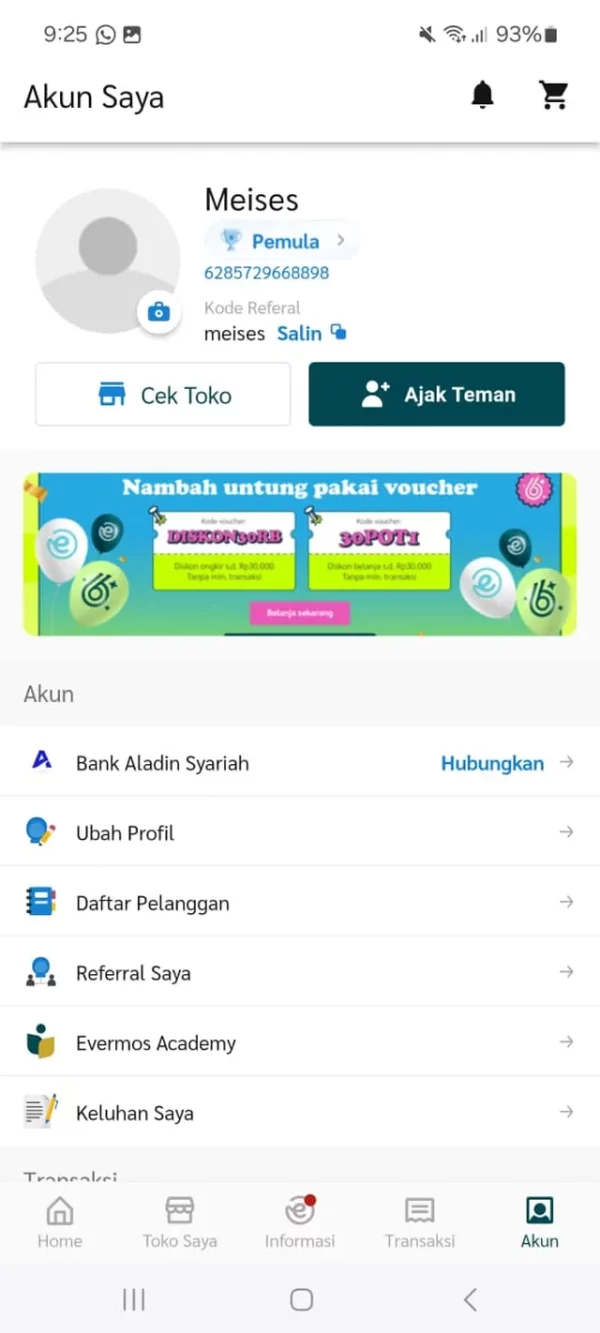Image resolution: width=600 pixels, height=1333 pixels.
Task: Open Daftar Pelanggan list
Action: (300, 903)
